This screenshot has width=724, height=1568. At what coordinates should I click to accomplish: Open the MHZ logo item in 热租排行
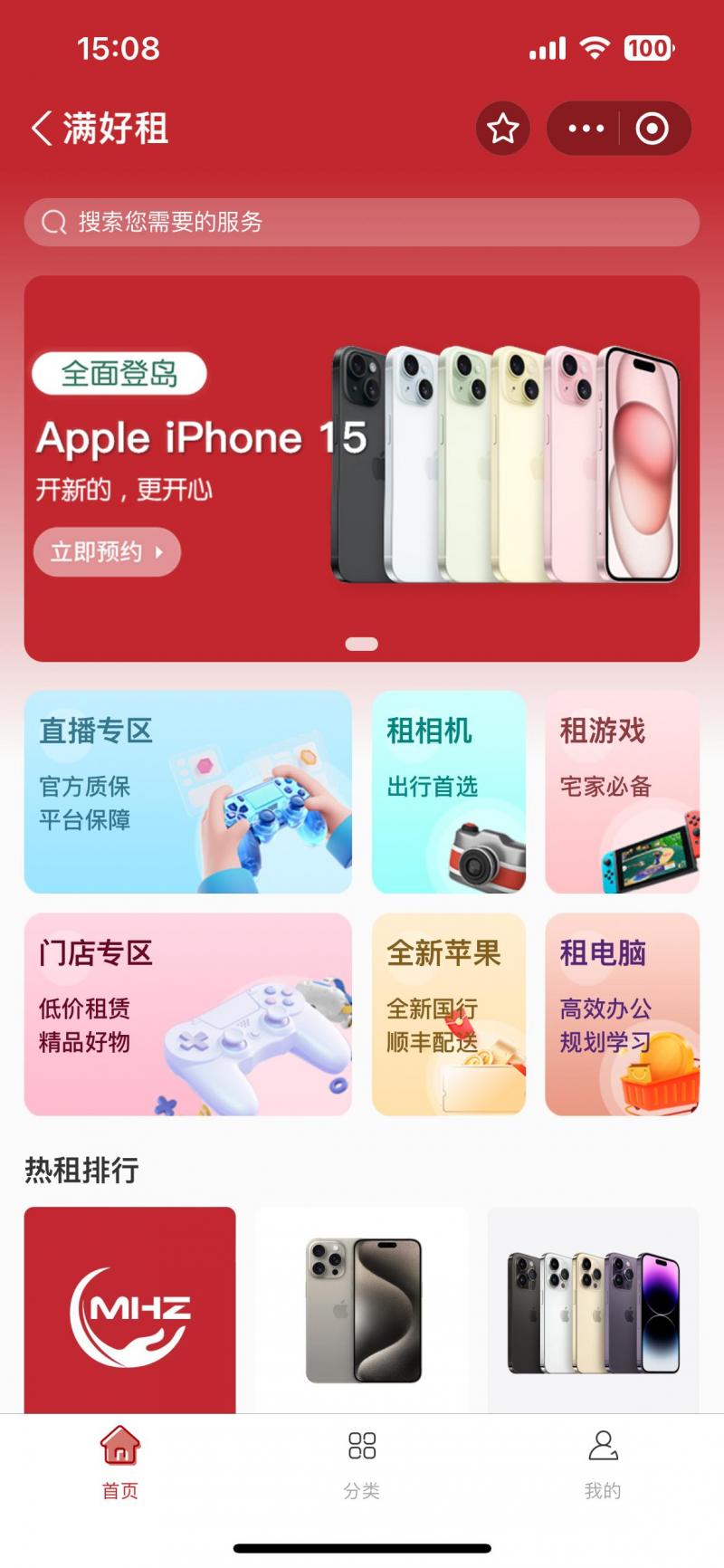pyautogui.click(x=129, y=1309)
